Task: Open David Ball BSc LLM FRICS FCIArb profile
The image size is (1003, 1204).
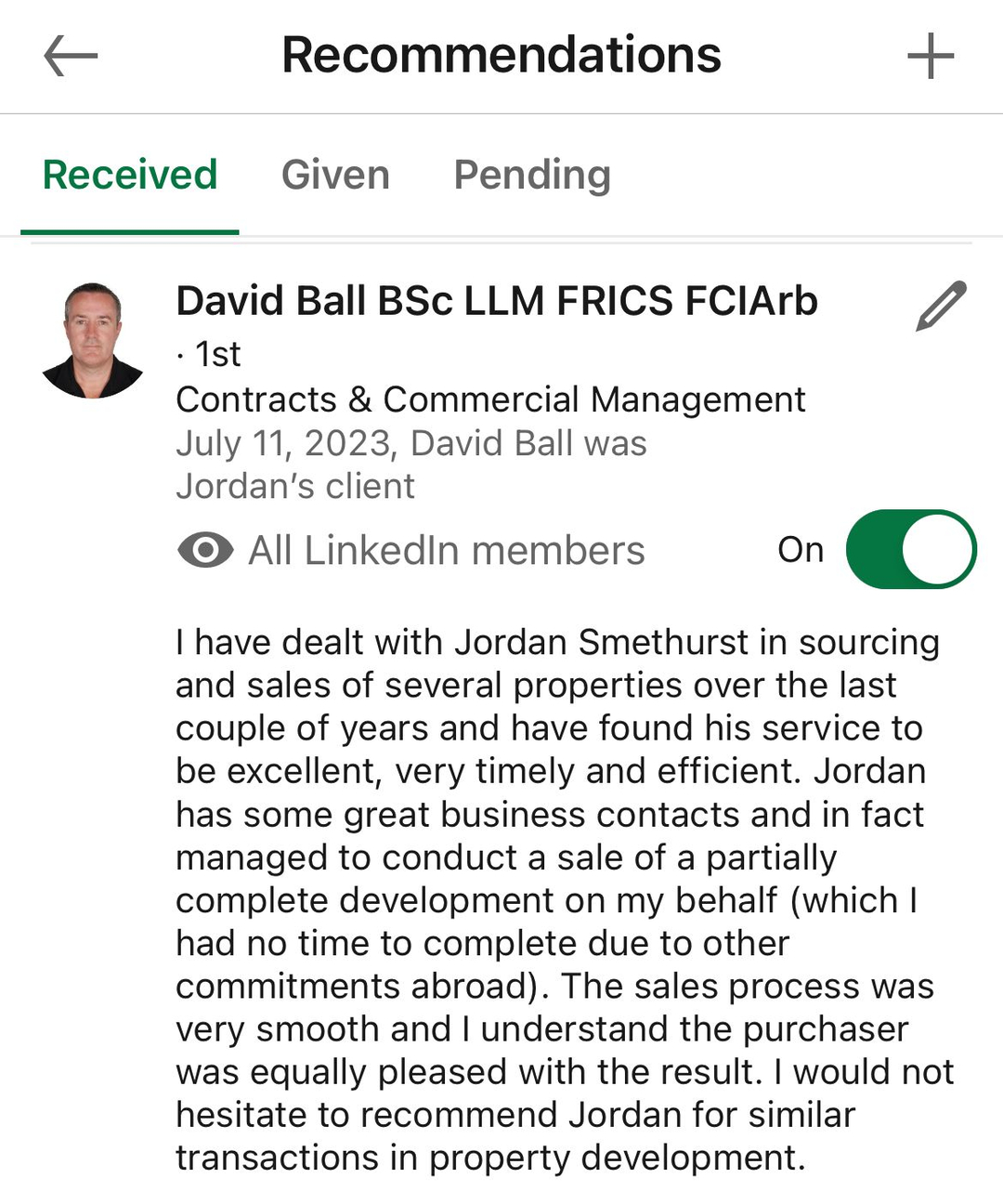Action: (x=497, y=301)
